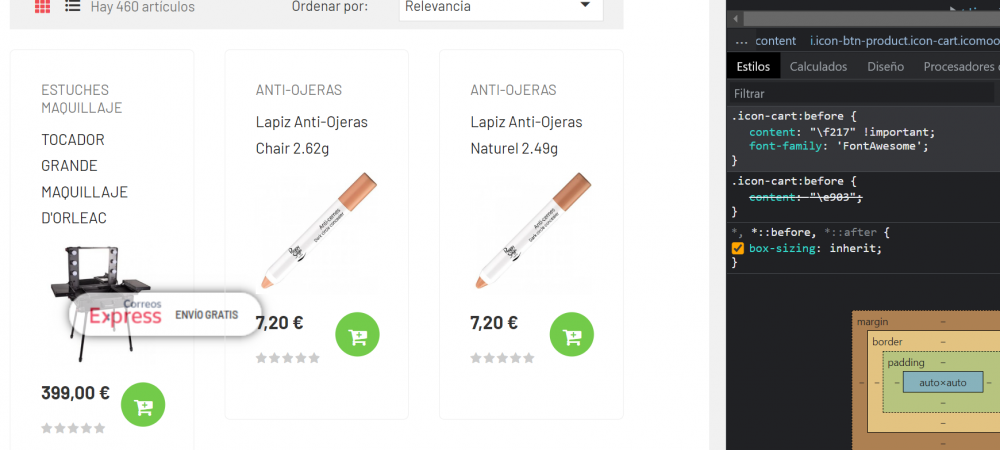Open Lapiz Anti-Ojeras Naturel 2.49g product

[526, 135]
